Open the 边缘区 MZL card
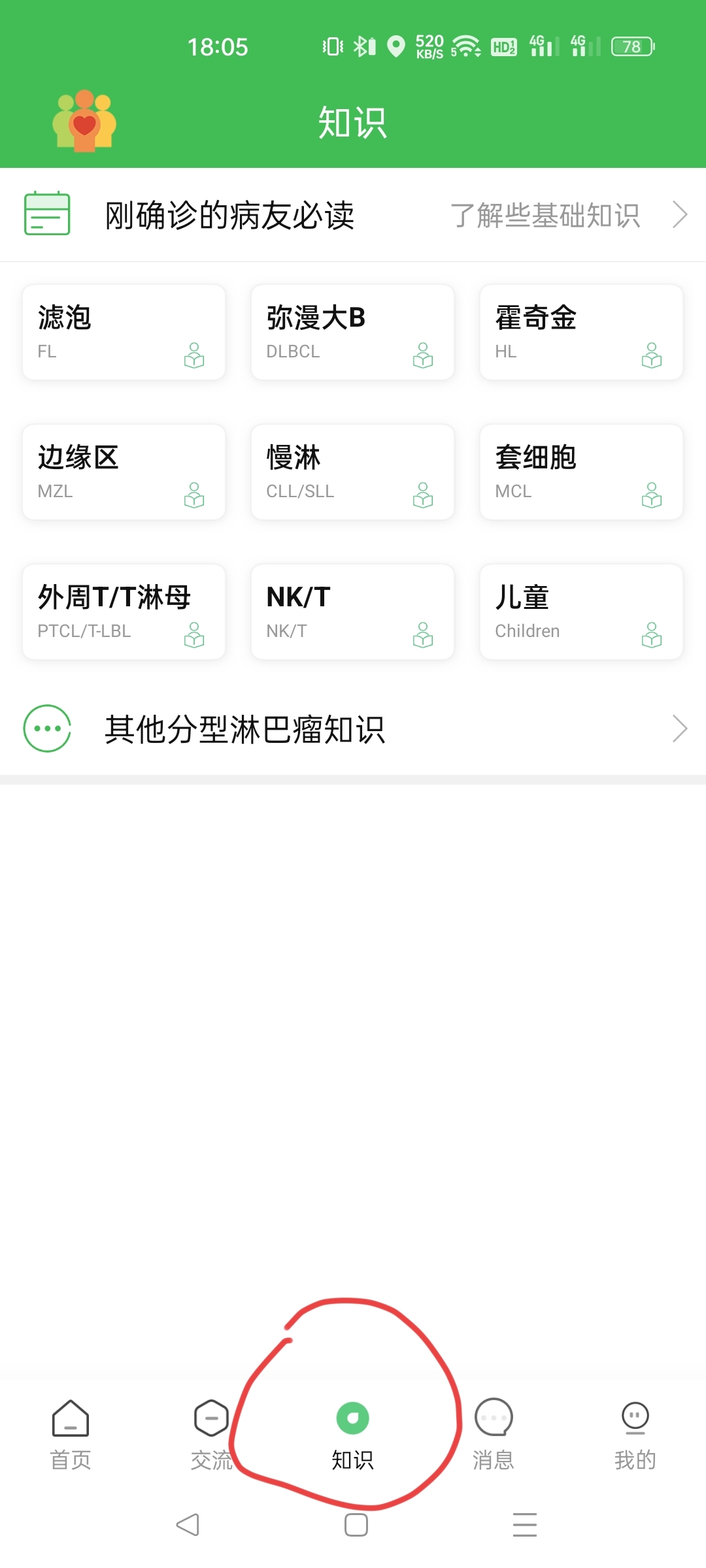 pyautogui.click(x=124, y=472)
